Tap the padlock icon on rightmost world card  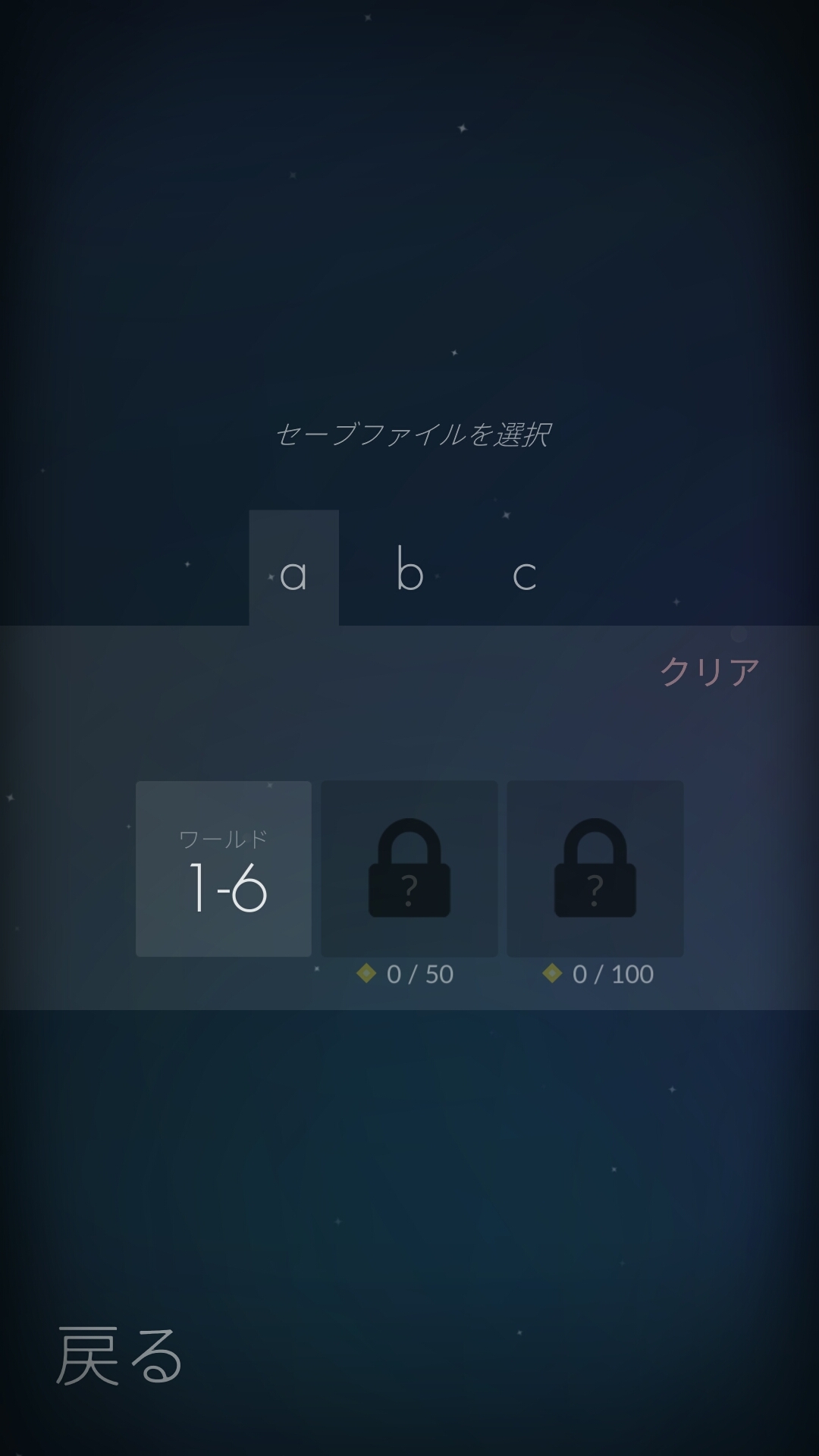pyautogui.click(x=595, y=869)
